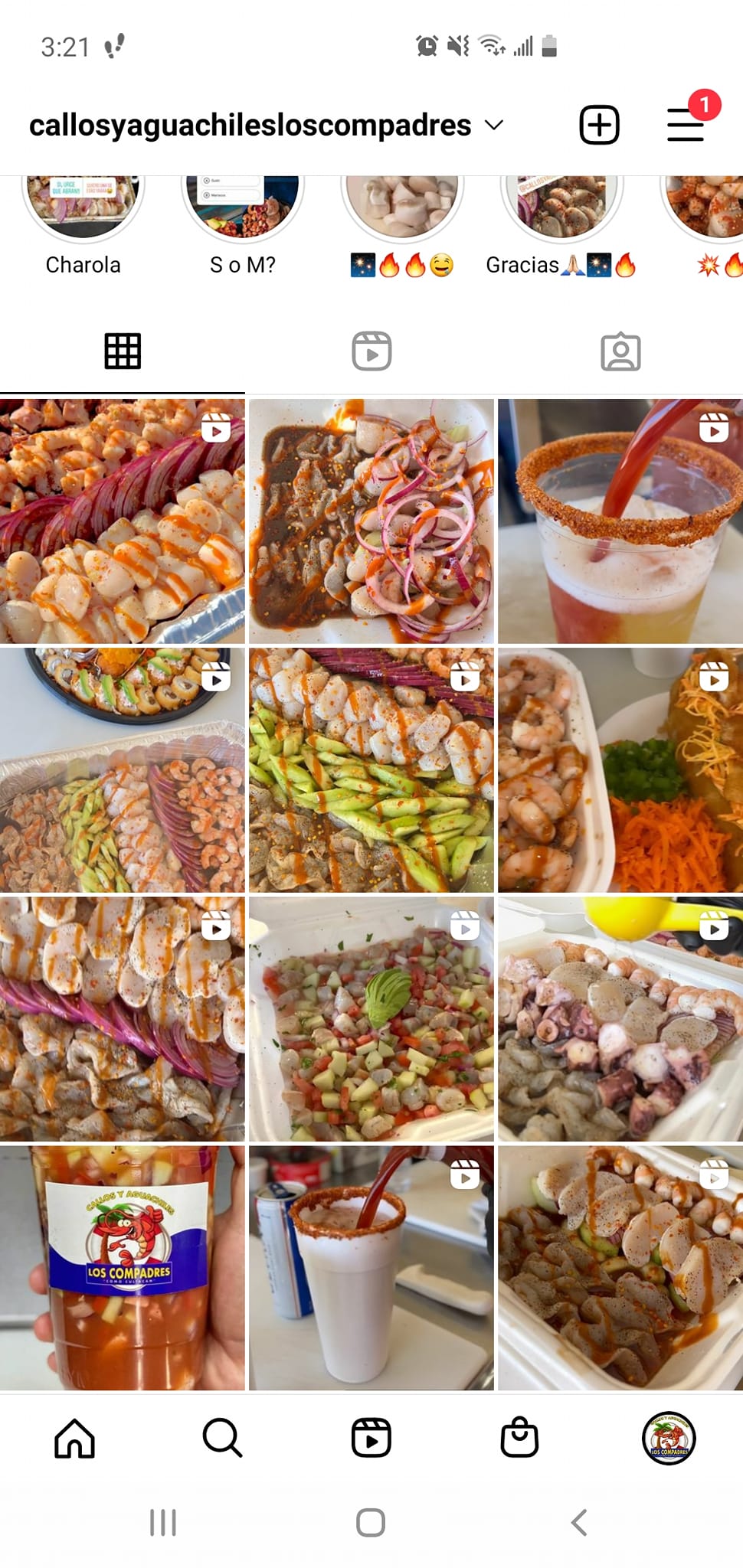Open the ceviche with avocado slice reel
Image resolution: width=743 pixels, height=1568 pixels.
click(x=371, y=1018)
